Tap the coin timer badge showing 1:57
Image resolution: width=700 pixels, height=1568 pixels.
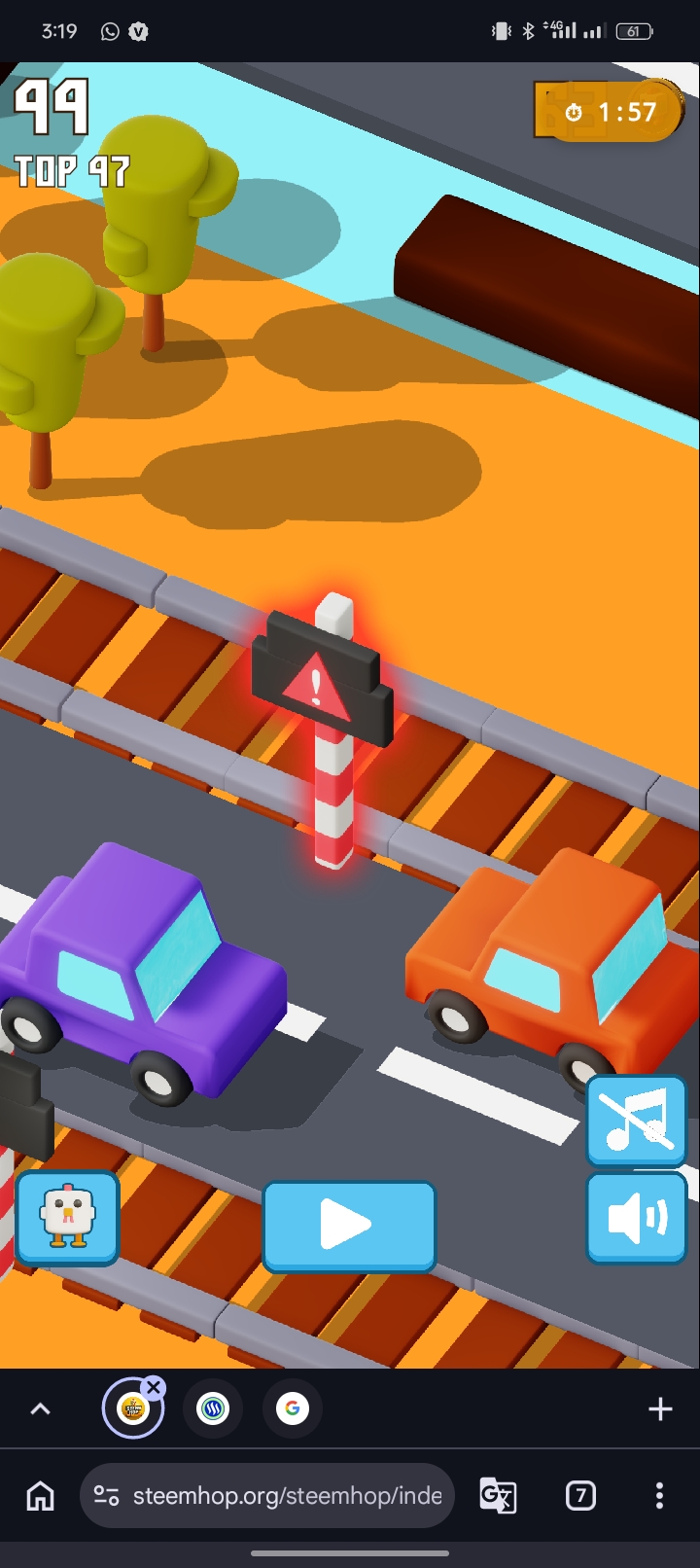(609, 112)
